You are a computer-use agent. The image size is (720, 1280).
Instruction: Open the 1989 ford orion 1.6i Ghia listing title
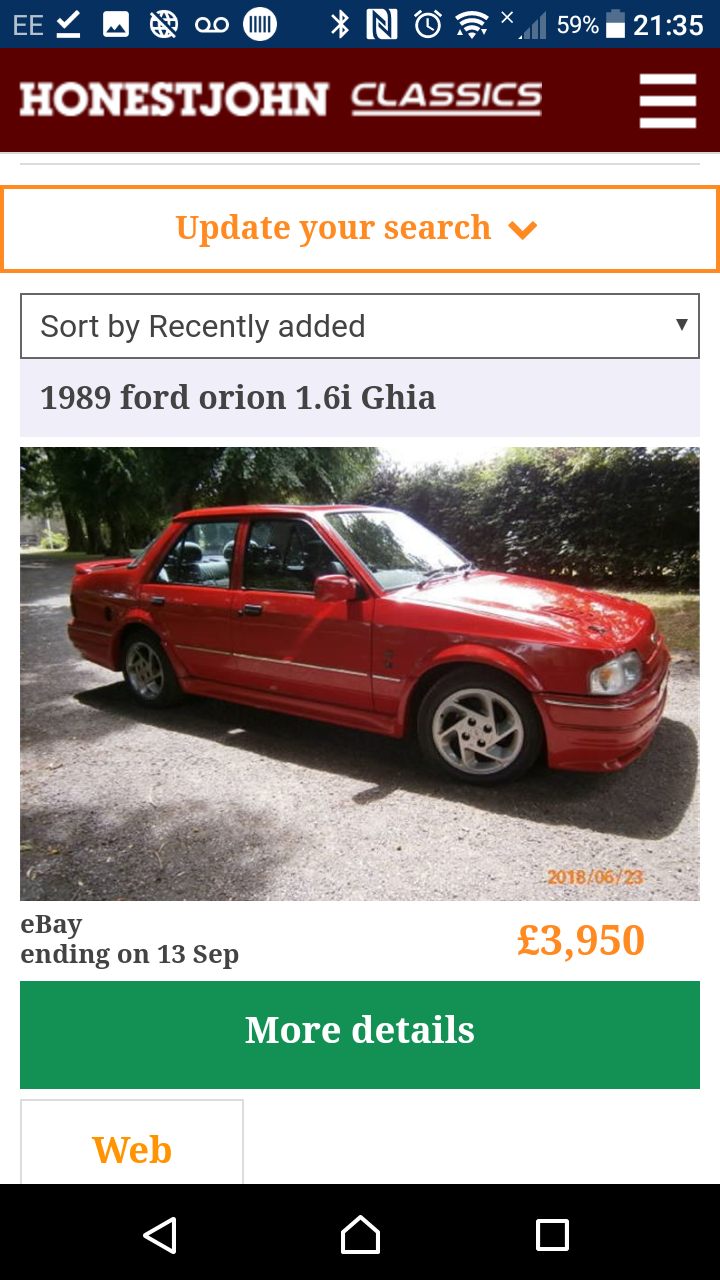(x=238, y=398)
